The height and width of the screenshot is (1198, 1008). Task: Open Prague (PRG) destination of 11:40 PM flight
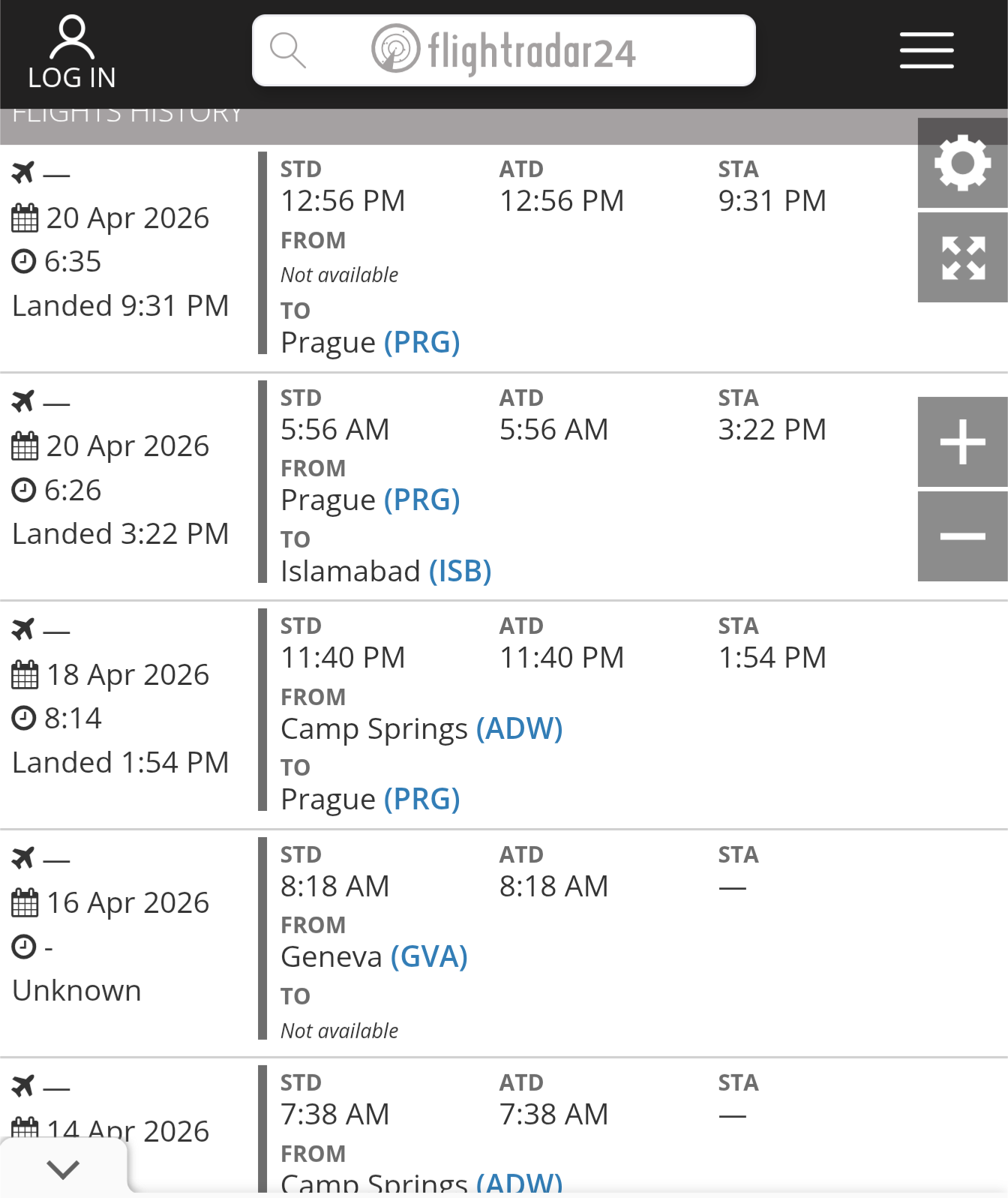(x=421, y=800)
